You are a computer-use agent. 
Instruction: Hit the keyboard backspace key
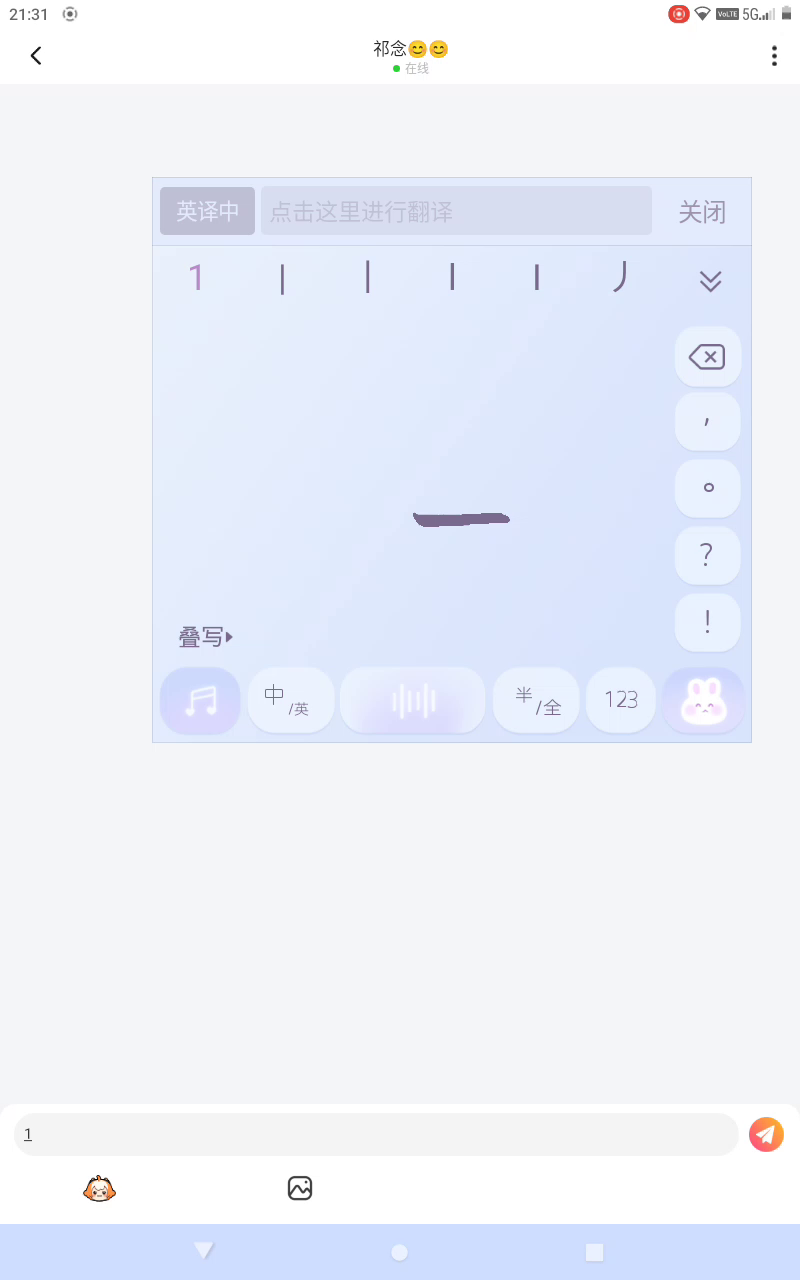click(707, 356)
